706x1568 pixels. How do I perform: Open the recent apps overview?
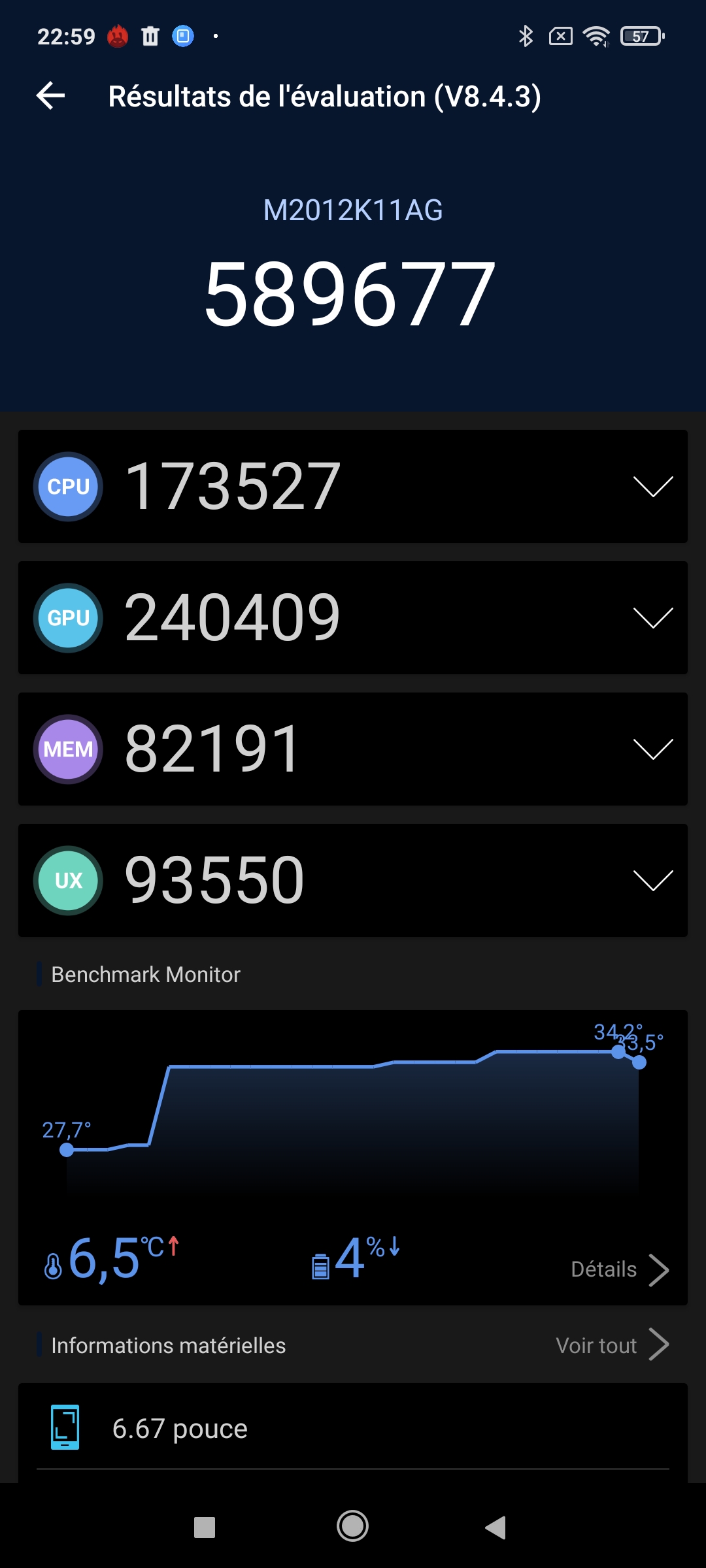click(x=205, y=1527)
